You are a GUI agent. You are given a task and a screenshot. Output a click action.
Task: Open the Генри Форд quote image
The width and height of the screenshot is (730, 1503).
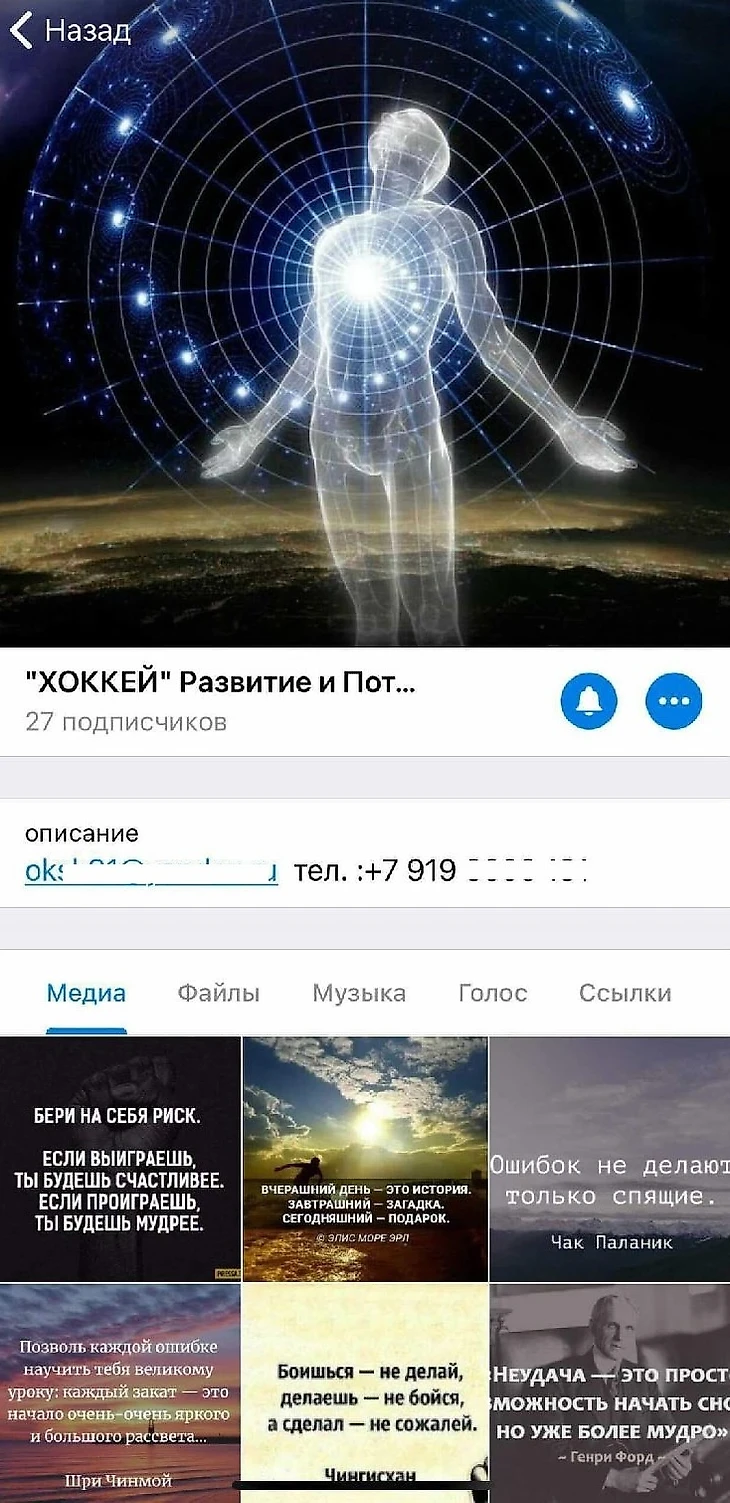pyautogui.click(x=610, y=1394)
